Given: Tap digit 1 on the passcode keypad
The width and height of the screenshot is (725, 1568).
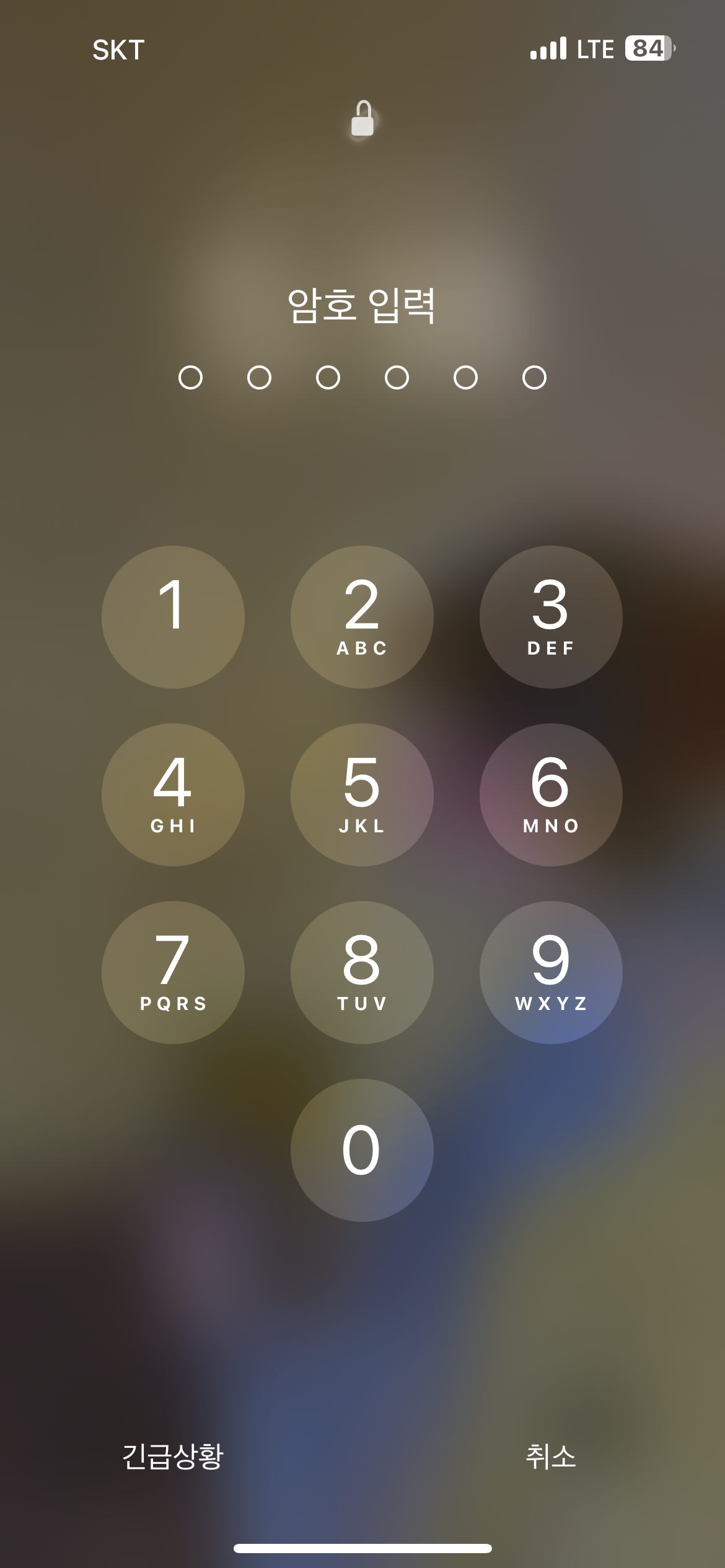Looking at the screenshot, I should coord(173,617).
